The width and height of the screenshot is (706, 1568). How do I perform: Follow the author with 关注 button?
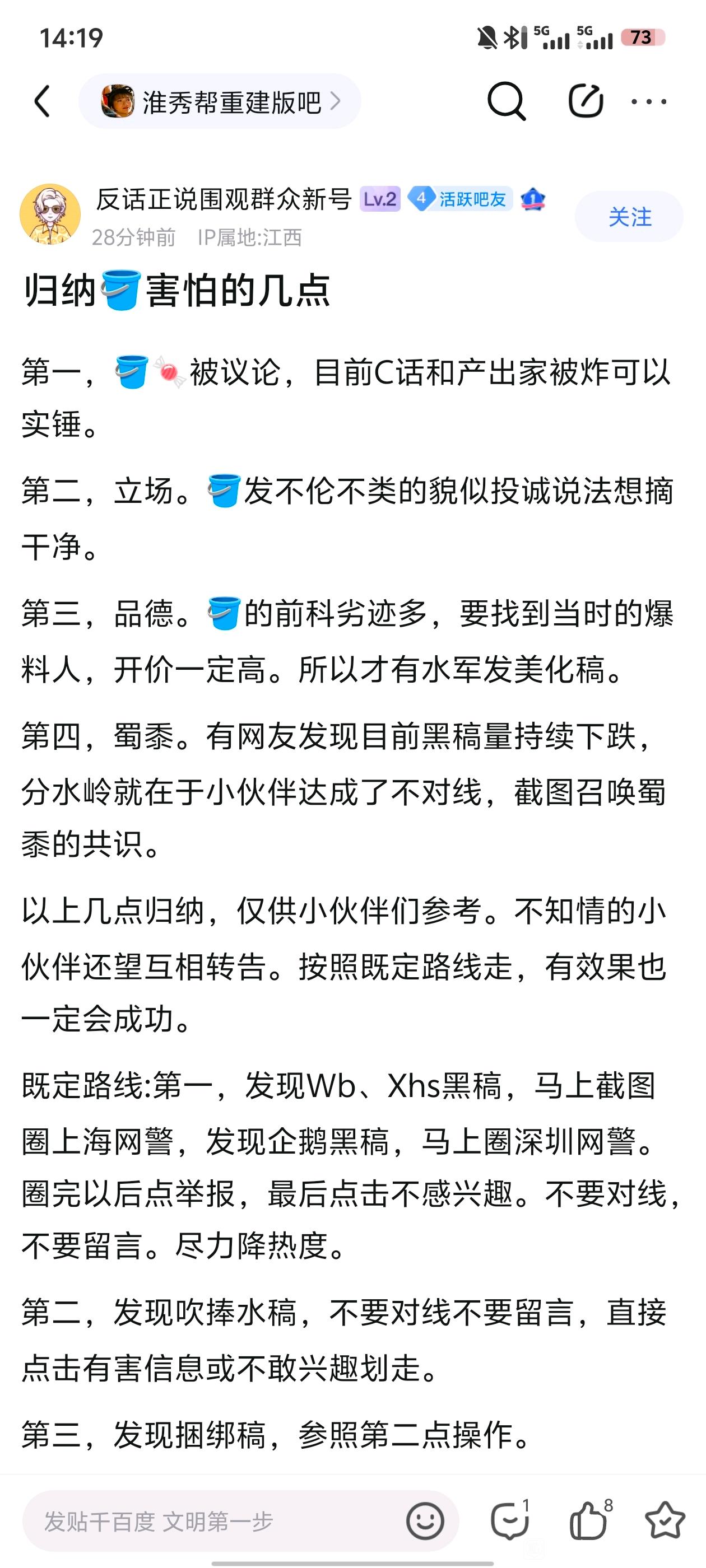coord(629,217)
